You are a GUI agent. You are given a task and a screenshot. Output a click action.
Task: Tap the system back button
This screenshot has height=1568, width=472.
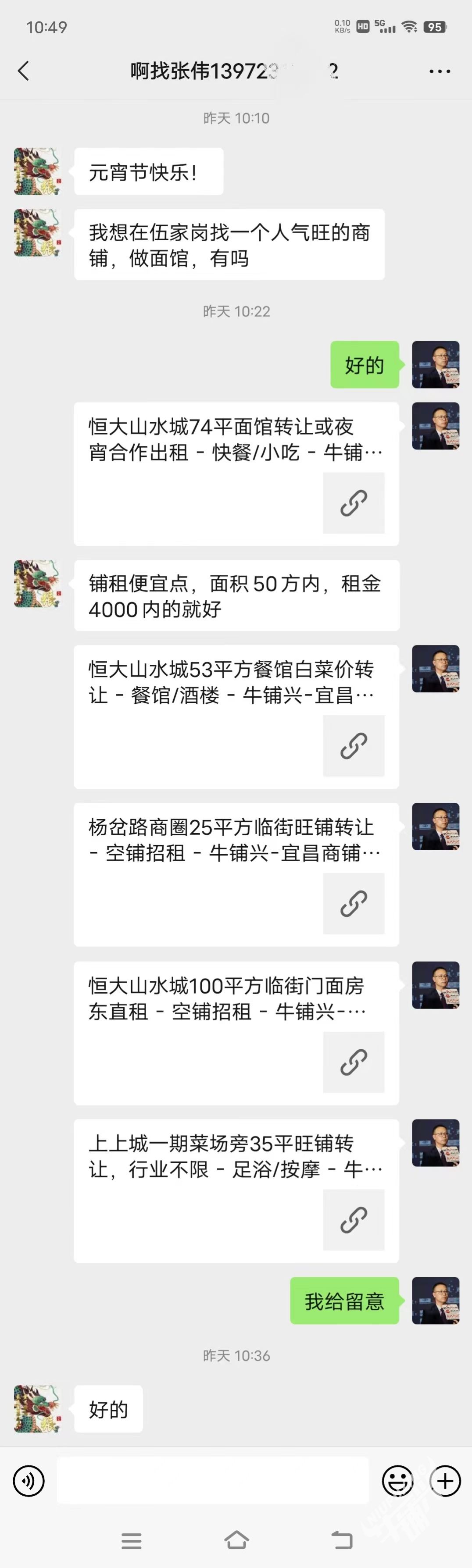[x=342, y=1540]
